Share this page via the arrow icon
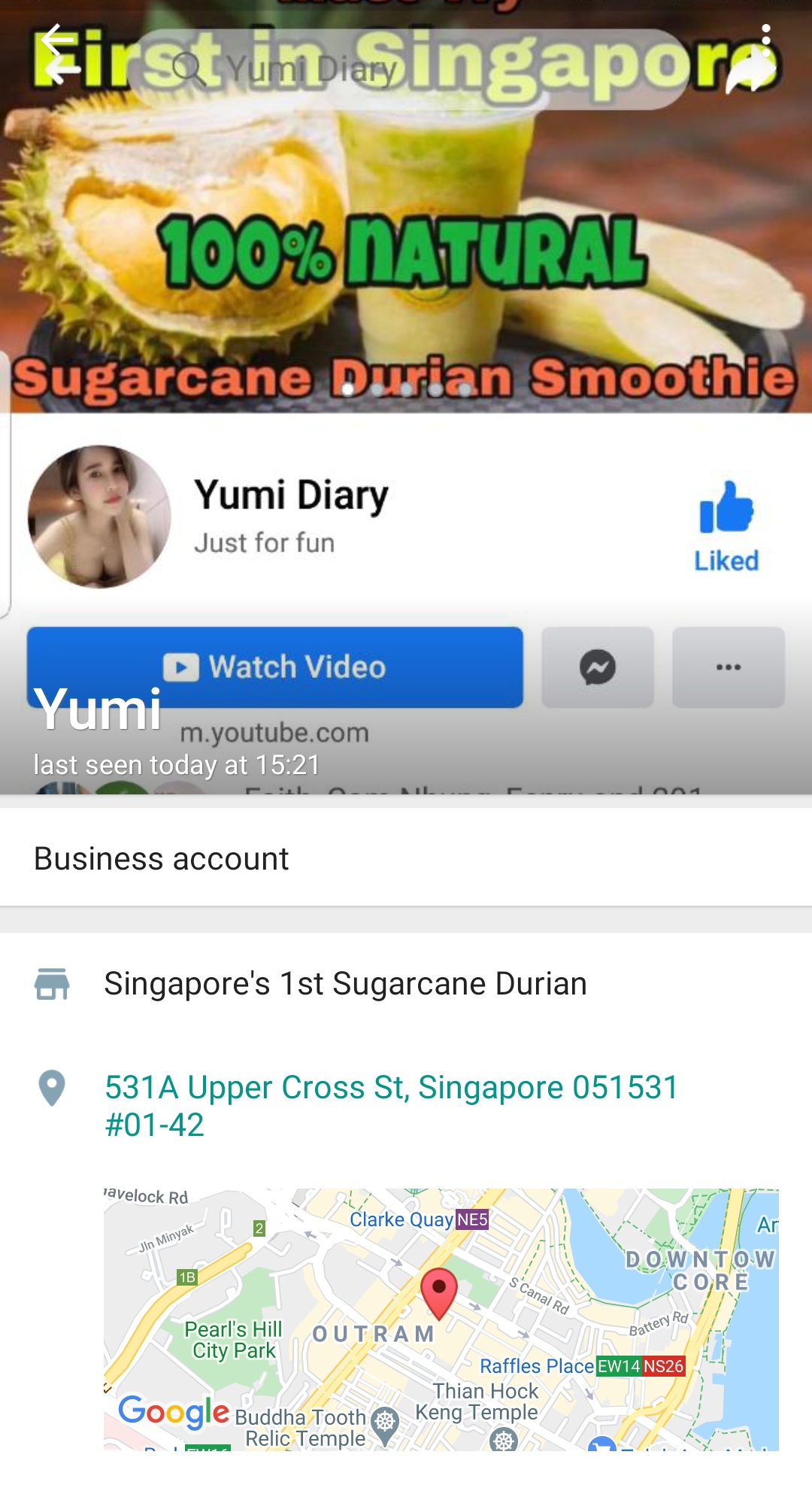Screen dimensions: 812x1494 [x=752, y=74]
